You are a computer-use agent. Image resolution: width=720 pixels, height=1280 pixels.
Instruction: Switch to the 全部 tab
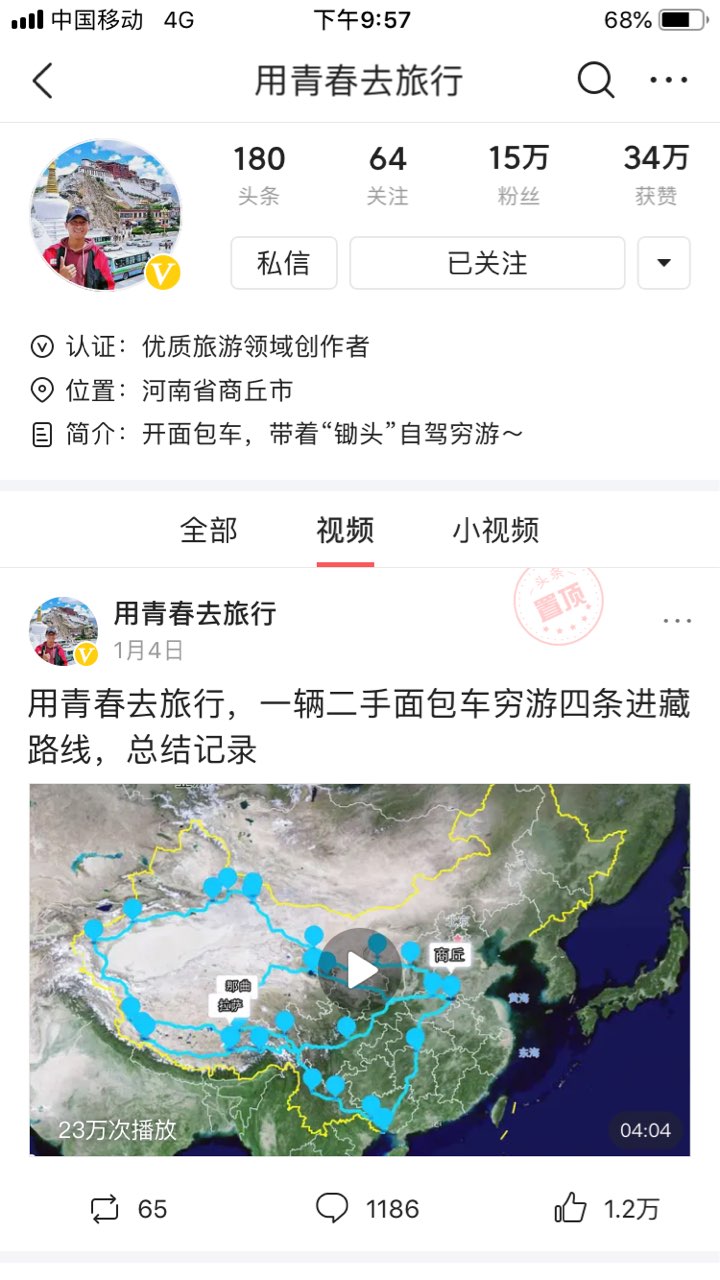click(209, 530)
